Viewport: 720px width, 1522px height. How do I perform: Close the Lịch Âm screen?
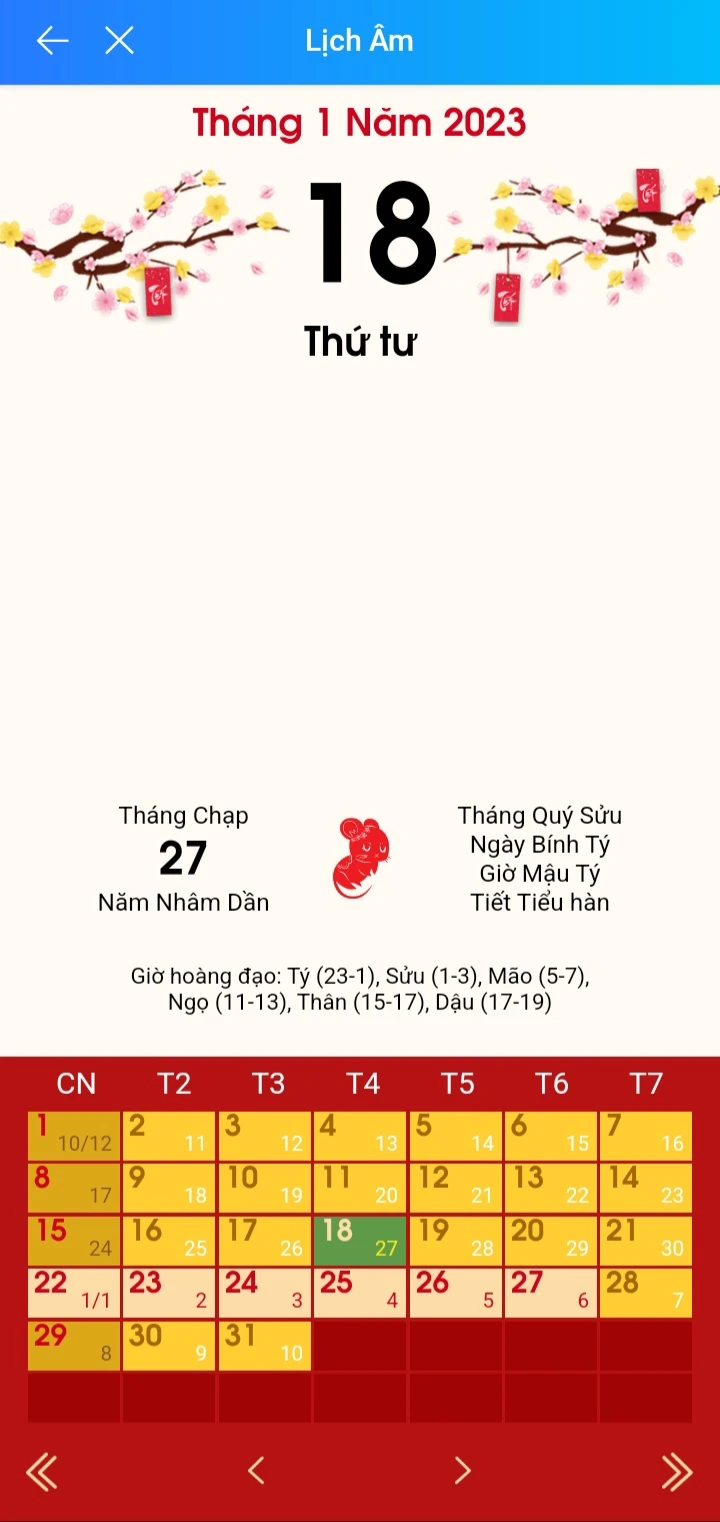(119, 41)
